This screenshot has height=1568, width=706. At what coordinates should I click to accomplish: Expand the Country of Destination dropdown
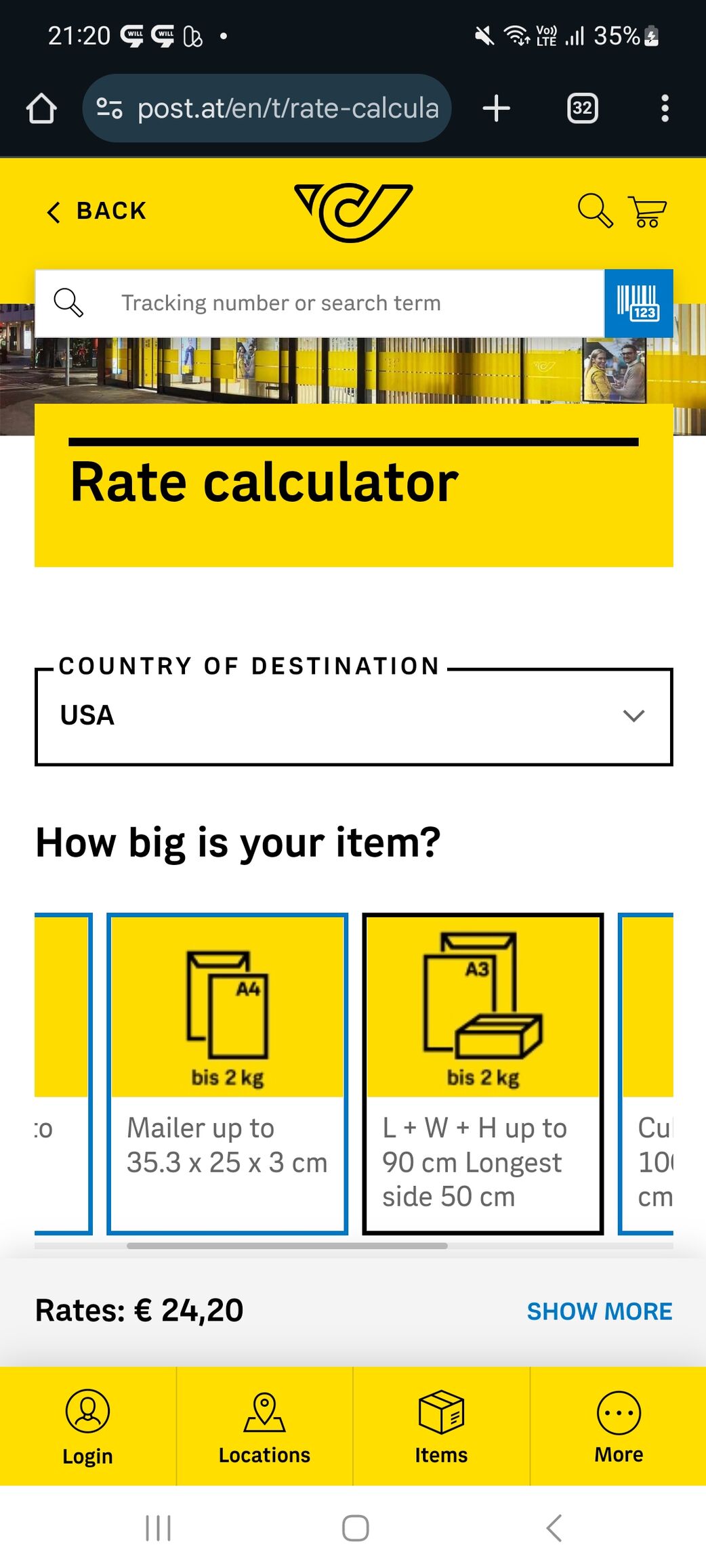pyautogui.click(x=353, y=716)
